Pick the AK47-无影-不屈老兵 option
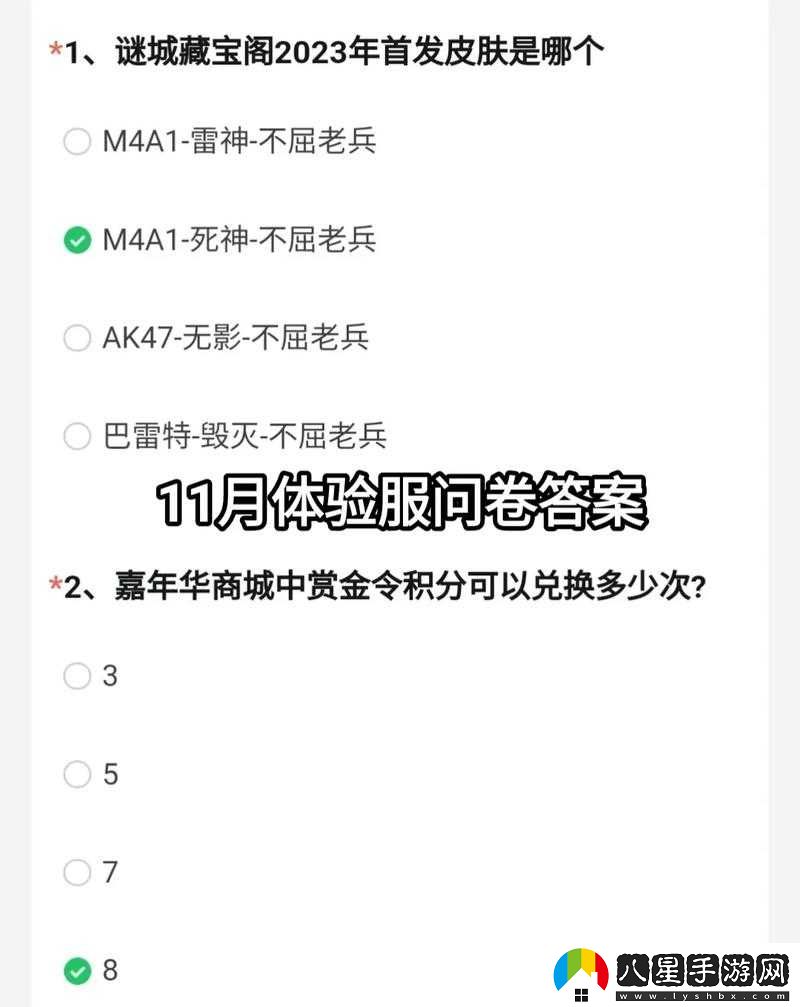This screenshot has height=1007, width=800. click(77, 338)
